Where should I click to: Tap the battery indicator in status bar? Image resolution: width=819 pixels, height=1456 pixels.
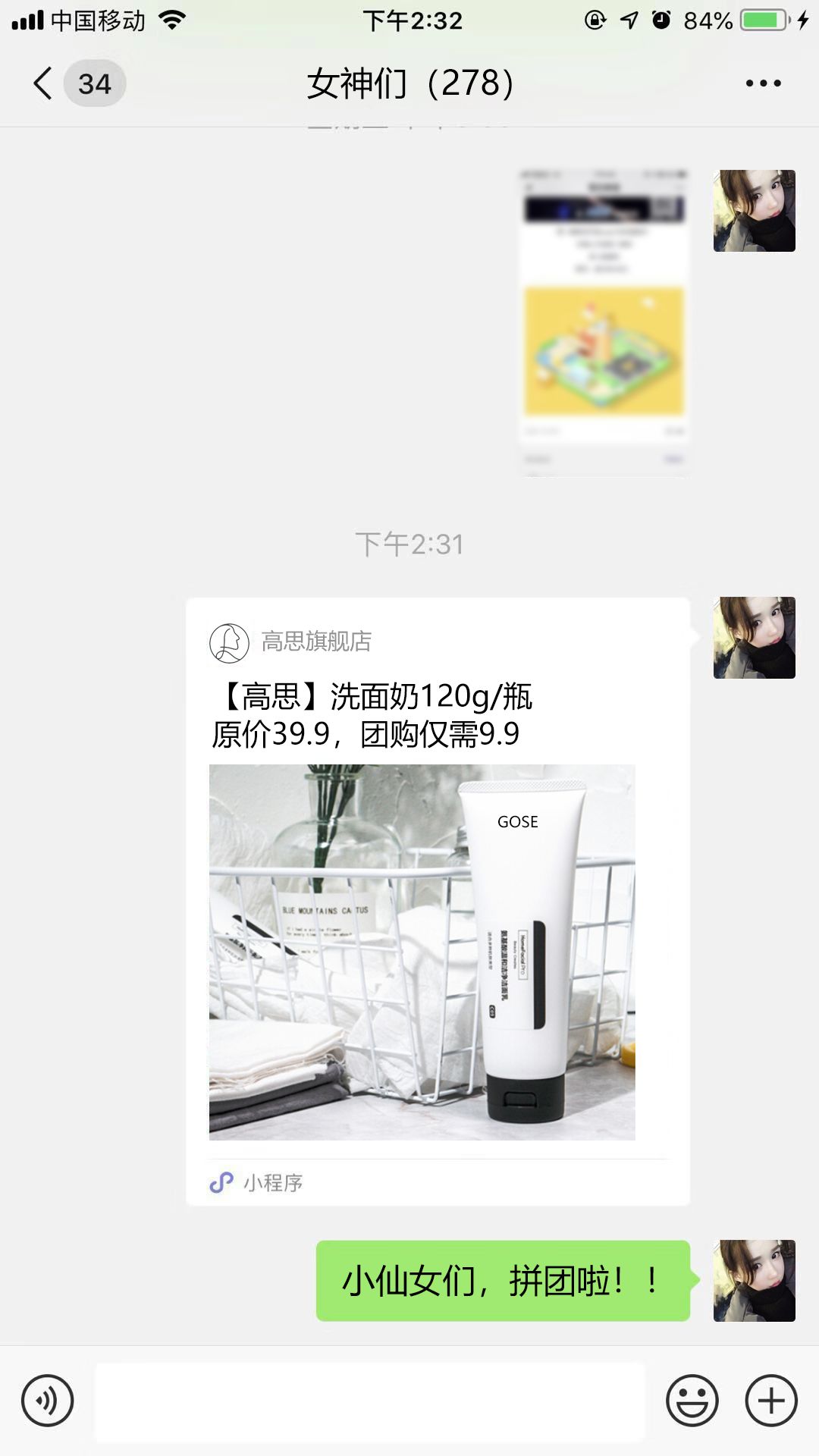(x=761, y=20)
